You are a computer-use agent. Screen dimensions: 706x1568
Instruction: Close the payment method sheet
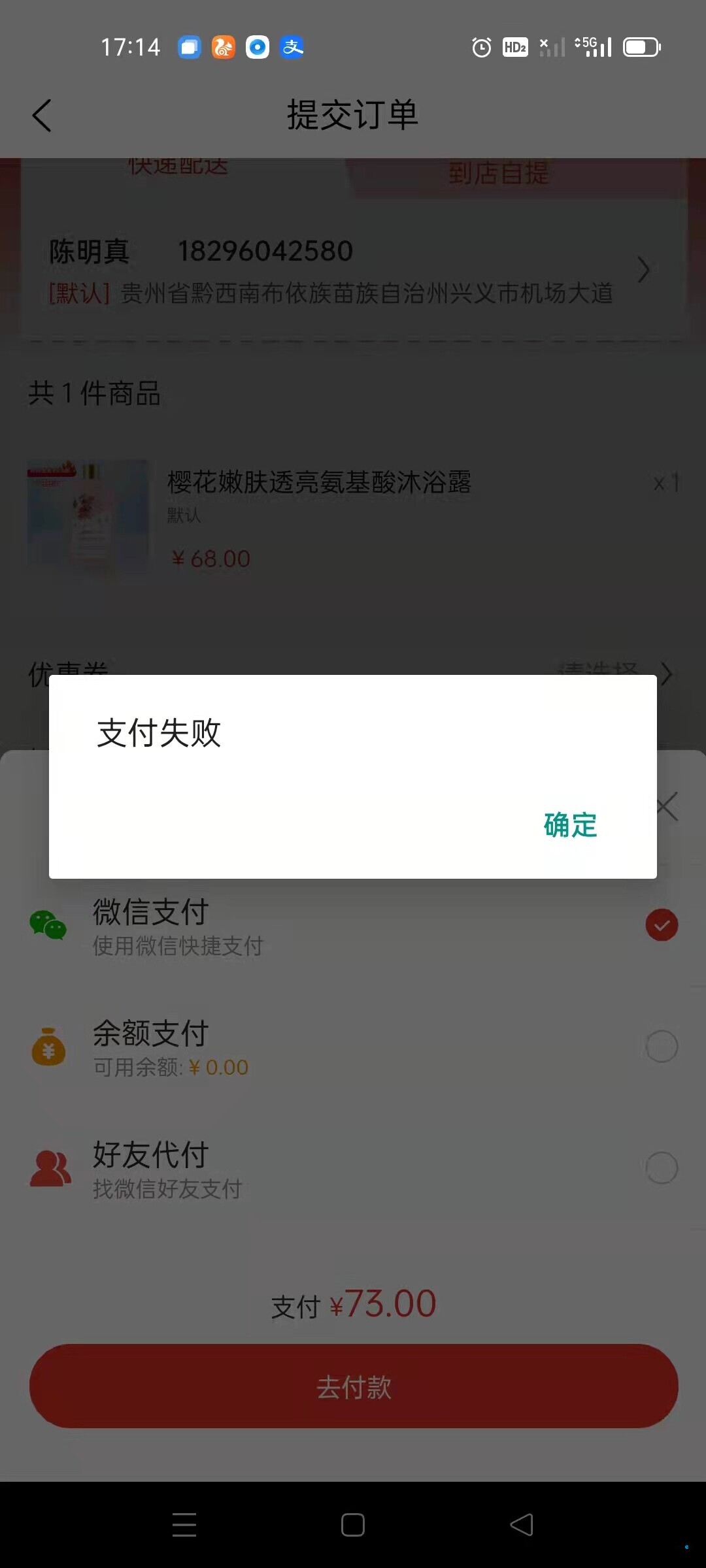[x=668, y=807]
